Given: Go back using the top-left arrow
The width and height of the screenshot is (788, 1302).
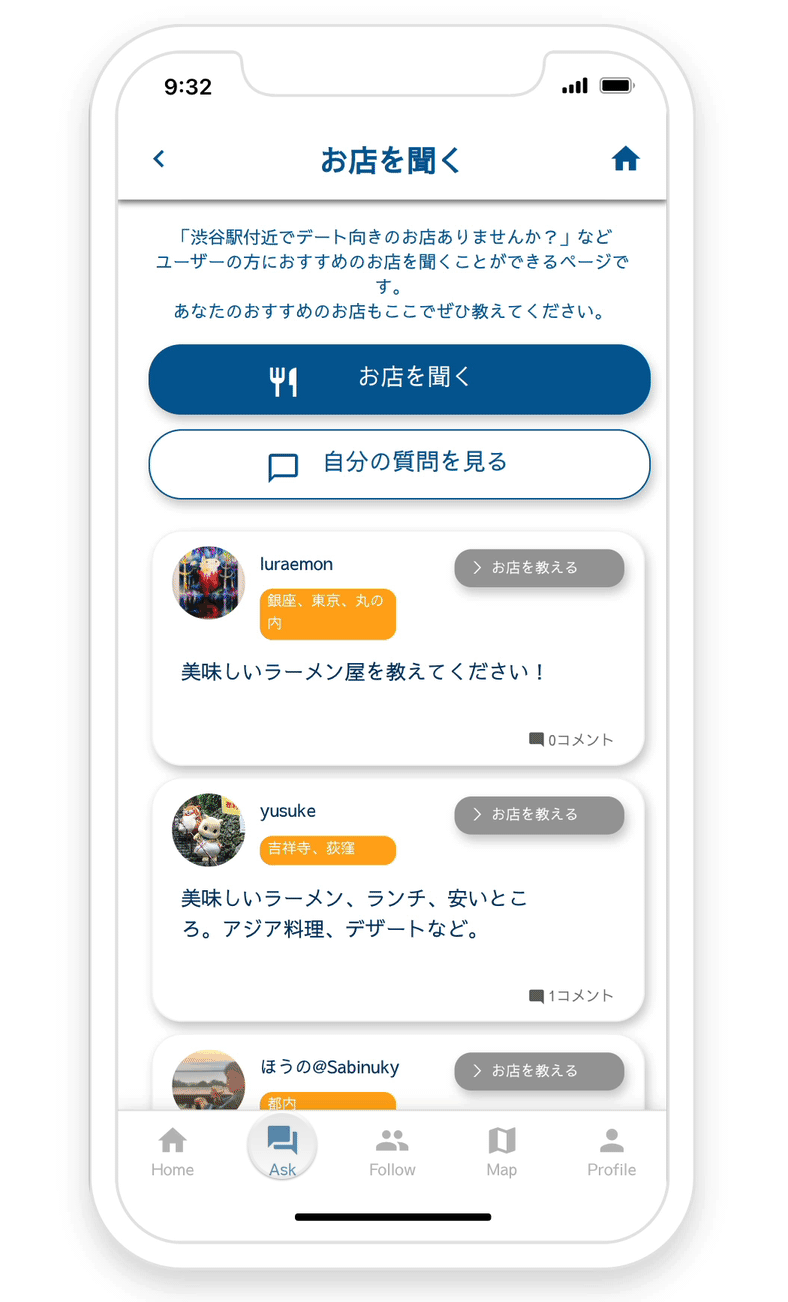Looking at the screenshot, I should tap(159, 159).
